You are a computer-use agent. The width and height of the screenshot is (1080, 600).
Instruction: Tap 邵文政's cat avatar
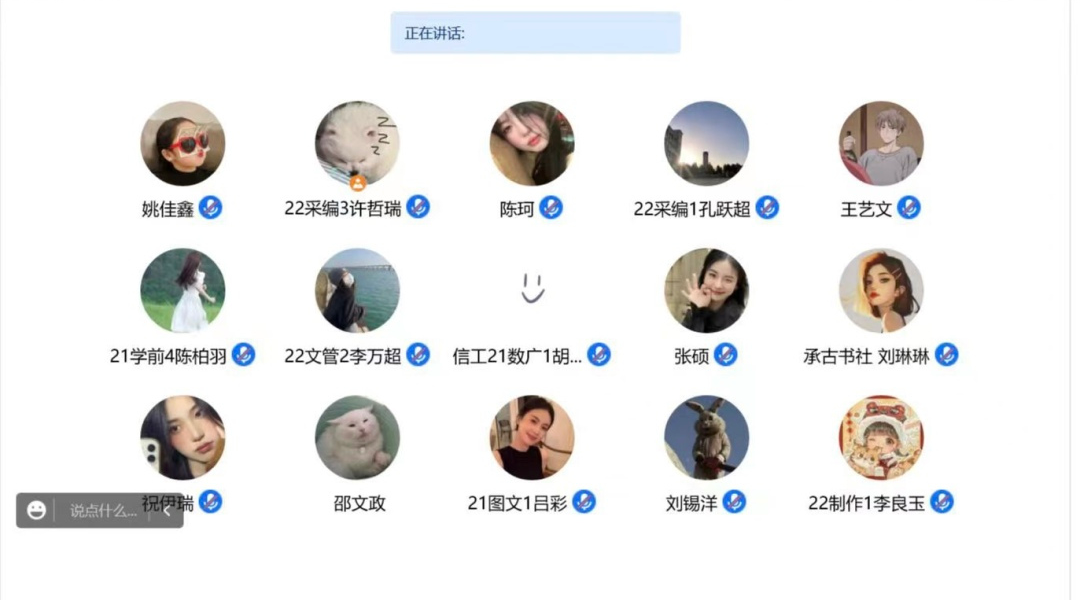click(357, 437)
